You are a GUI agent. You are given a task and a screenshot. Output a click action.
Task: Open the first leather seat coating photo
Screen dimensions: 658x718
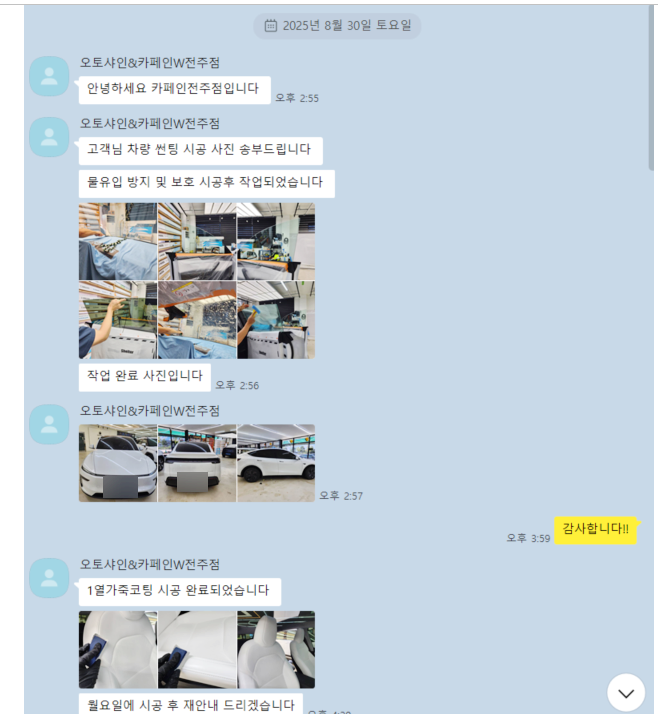[x=118, y=650]
